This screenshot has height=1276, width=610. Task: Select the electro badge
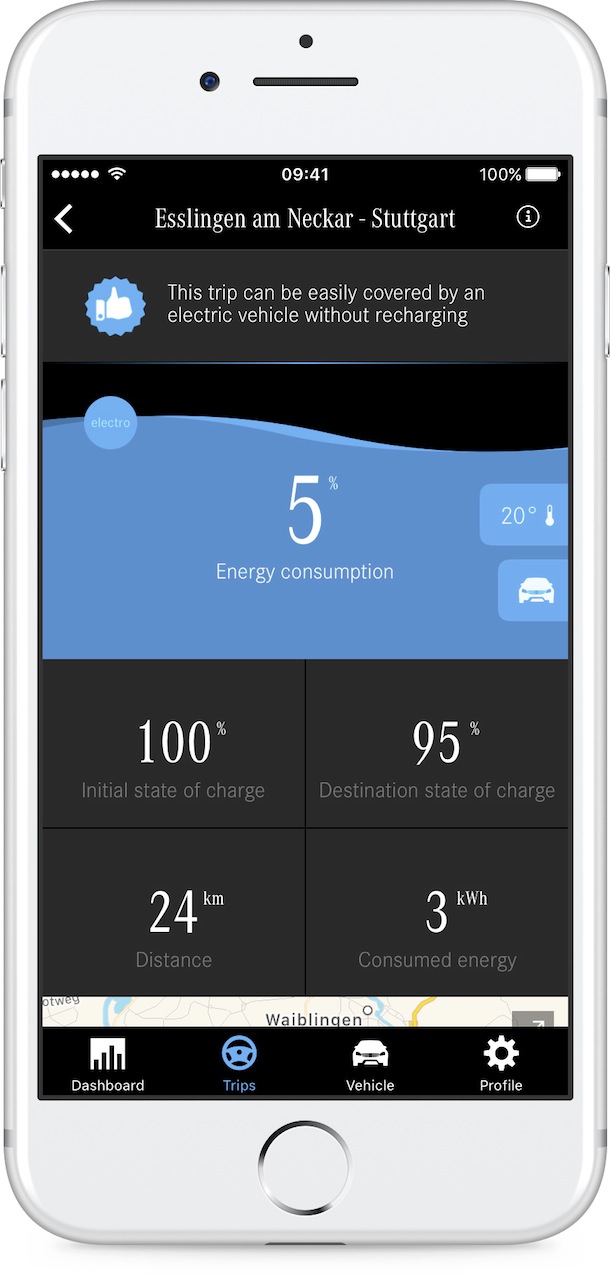tap(110, 422)
